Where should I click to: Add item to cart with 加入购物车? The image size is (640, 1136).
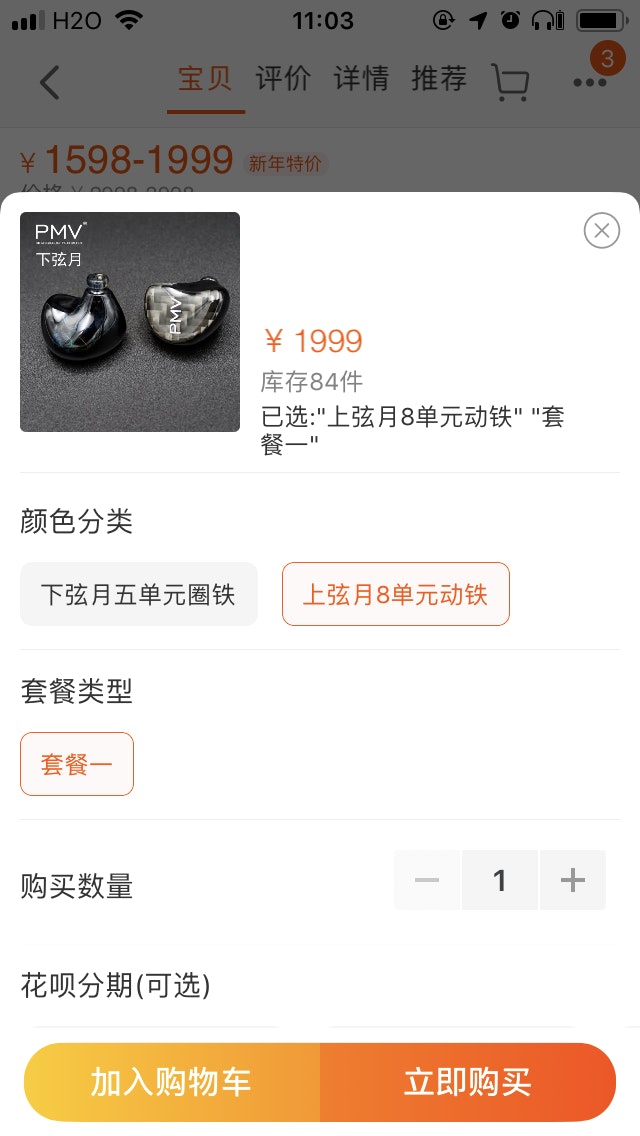172,1082
